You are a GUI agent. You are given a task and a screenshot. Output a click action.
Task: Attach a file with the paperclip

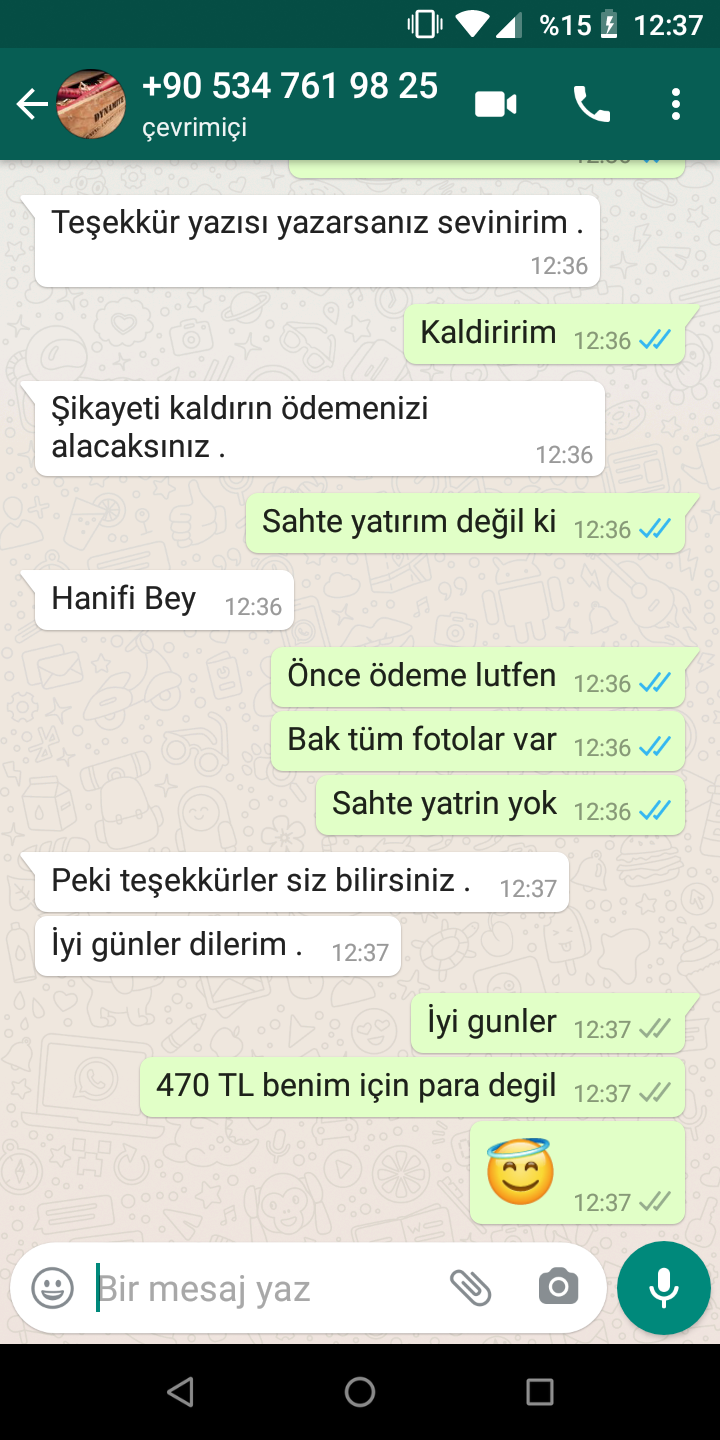470,1288
